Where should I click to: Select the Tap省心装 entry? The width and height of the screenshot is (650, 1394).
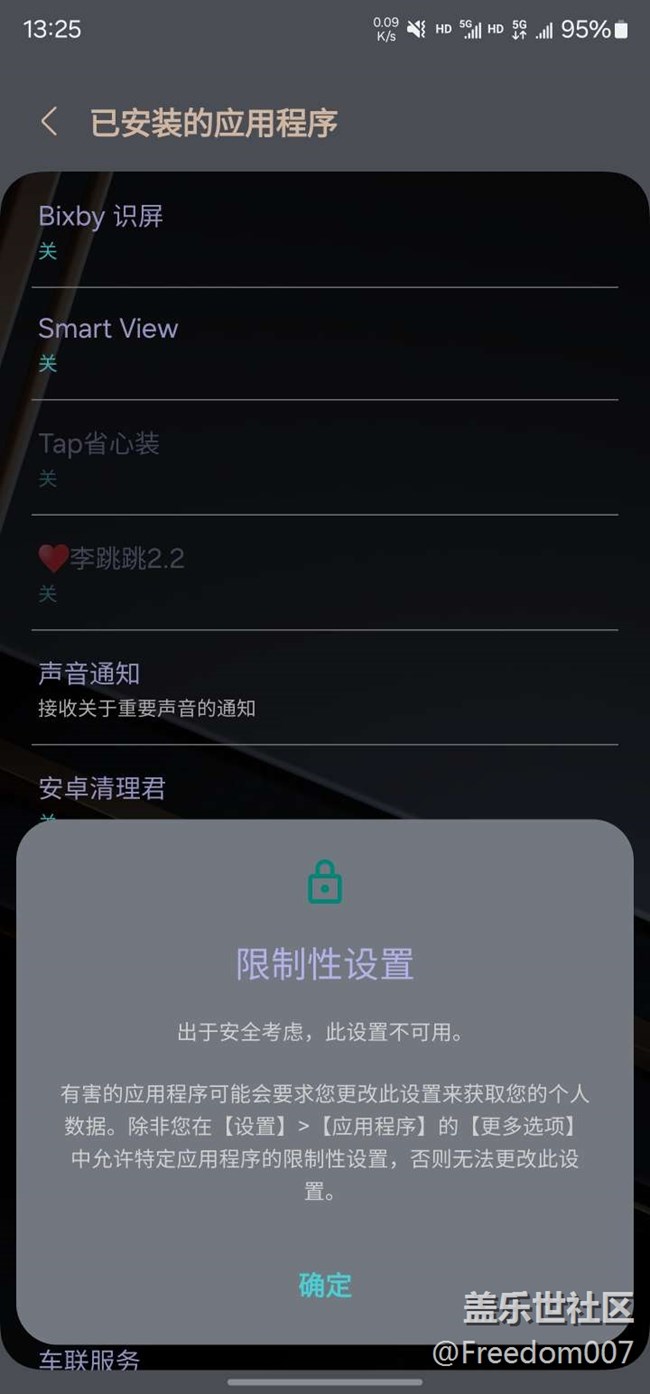point(325,458)
